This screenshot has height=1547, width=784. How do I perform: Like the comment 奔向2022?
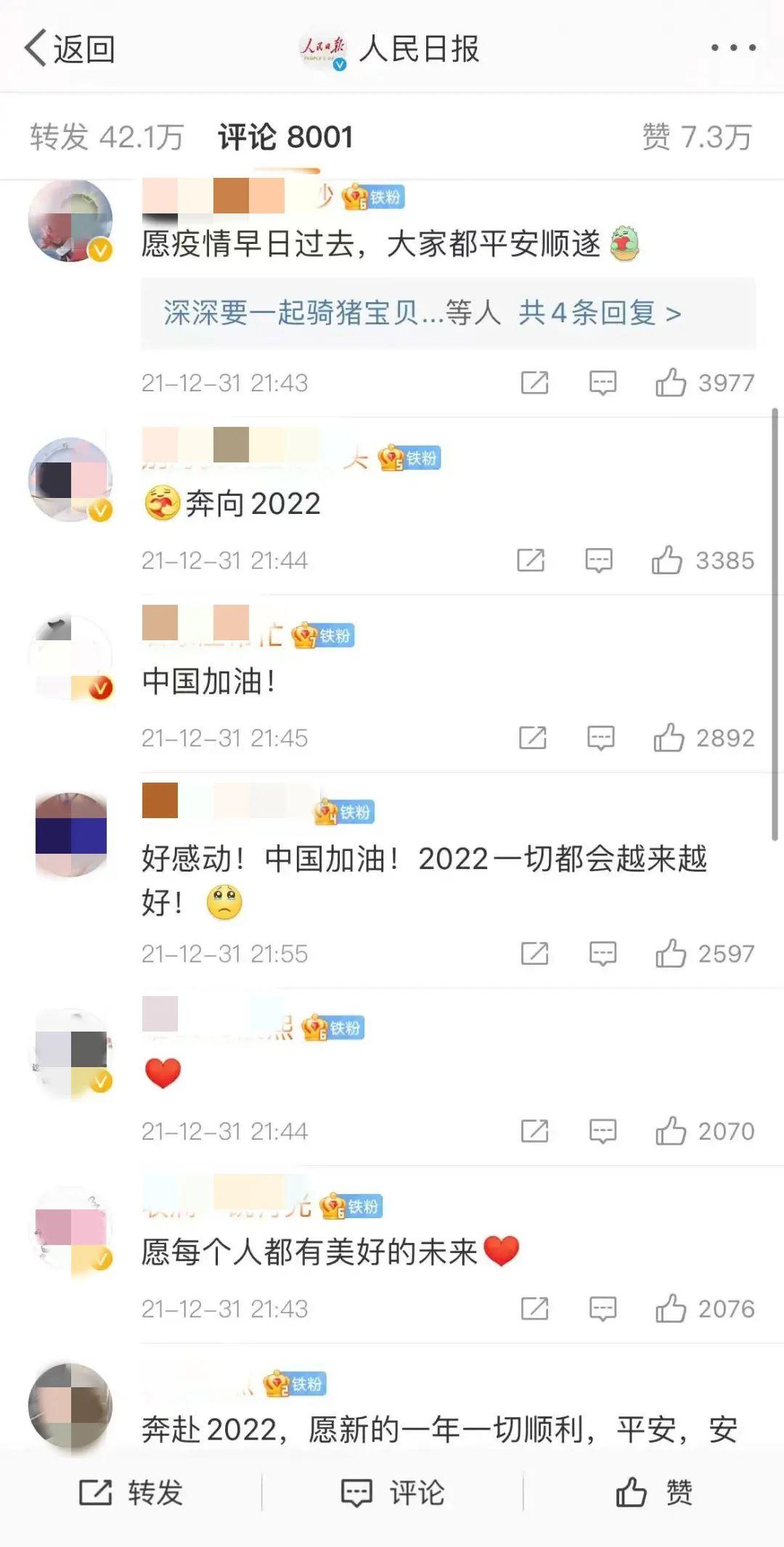pos(666,560)
